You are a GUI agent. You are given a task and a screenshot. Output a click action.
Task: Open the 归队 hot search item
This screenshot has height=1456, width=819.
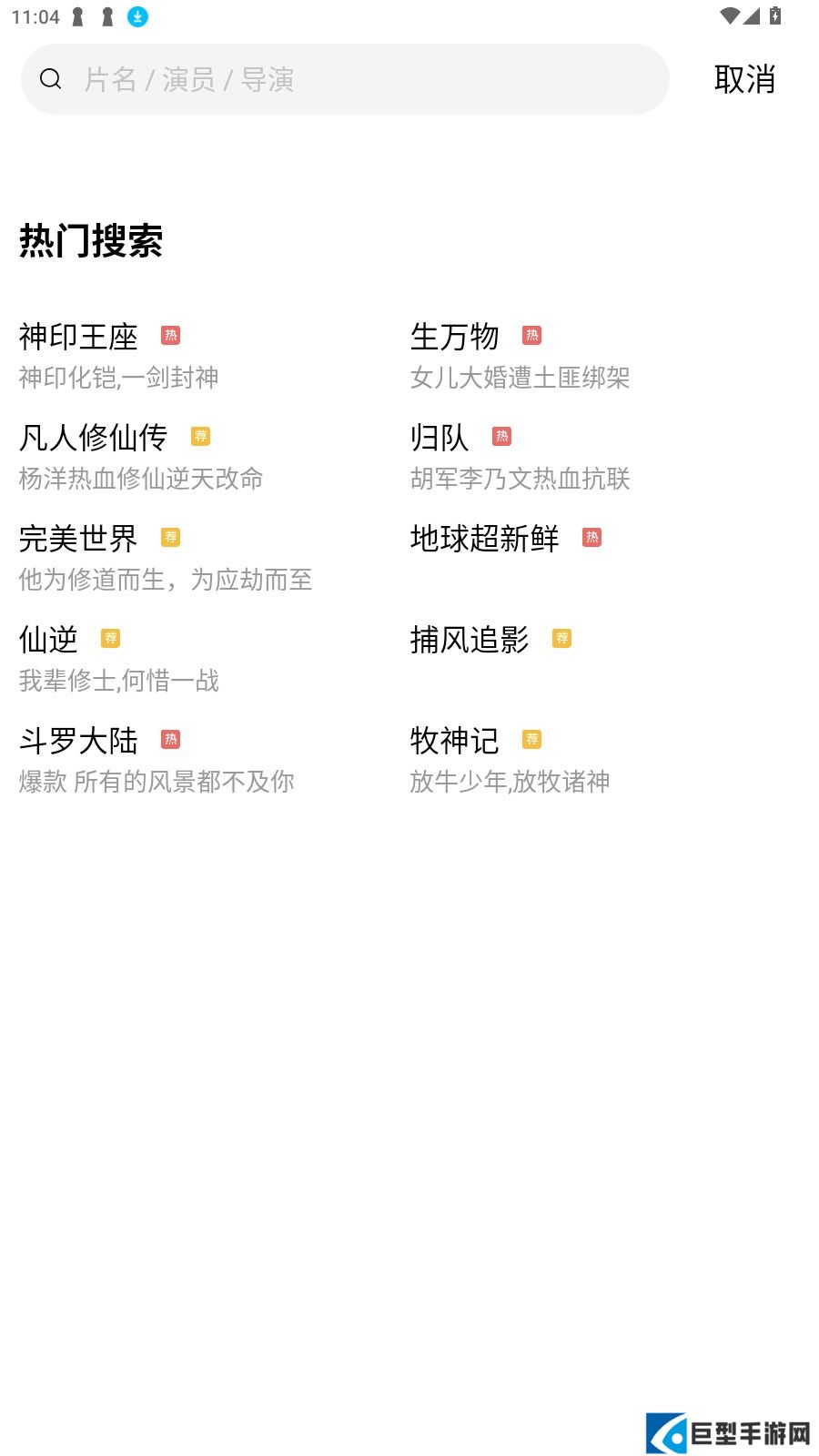(440, 438)
